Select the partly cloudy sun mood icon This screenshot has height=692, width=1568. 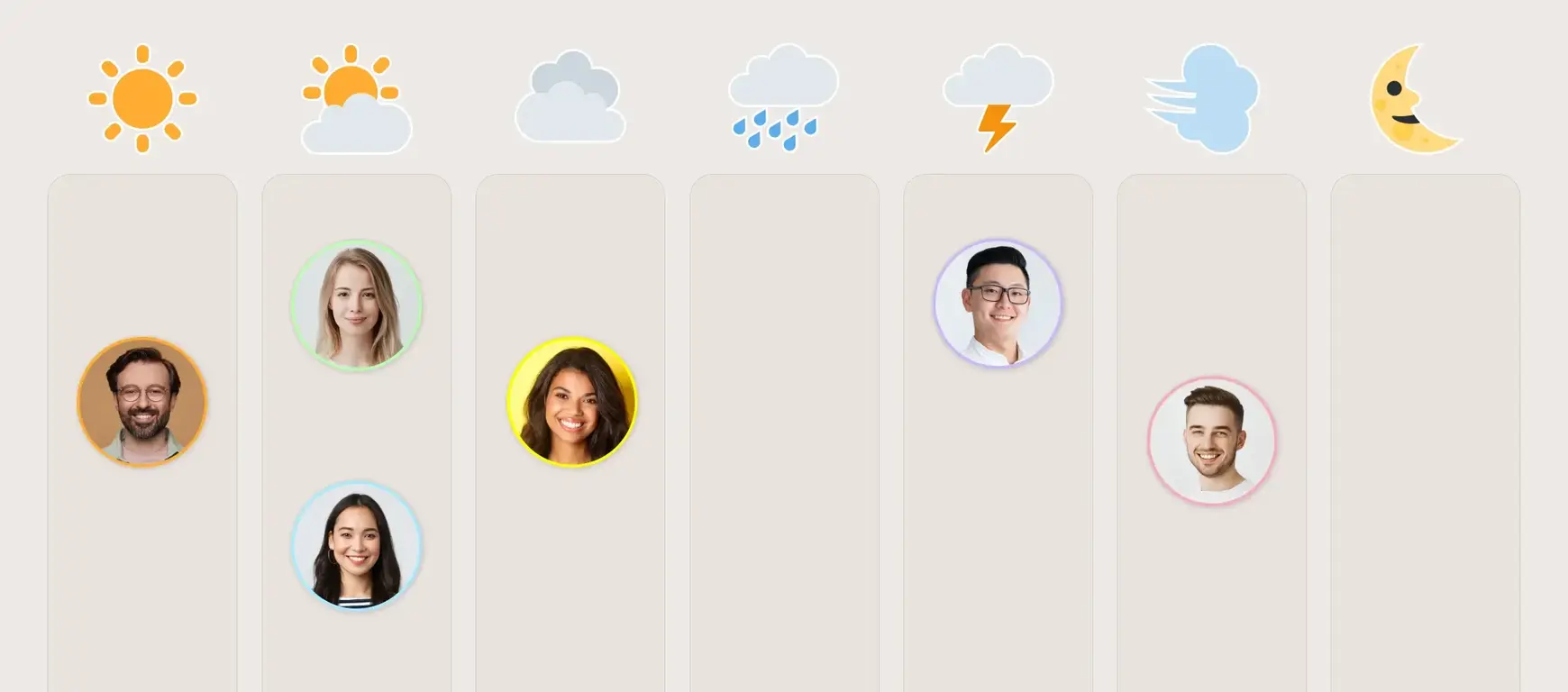pos(356,100)
